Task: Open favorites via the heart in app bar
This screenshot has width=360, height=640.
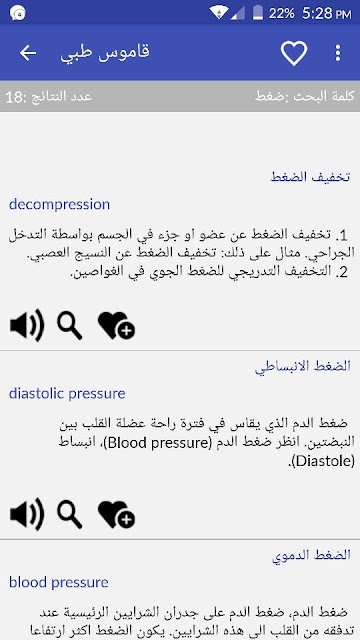Action: click(294, 53)
